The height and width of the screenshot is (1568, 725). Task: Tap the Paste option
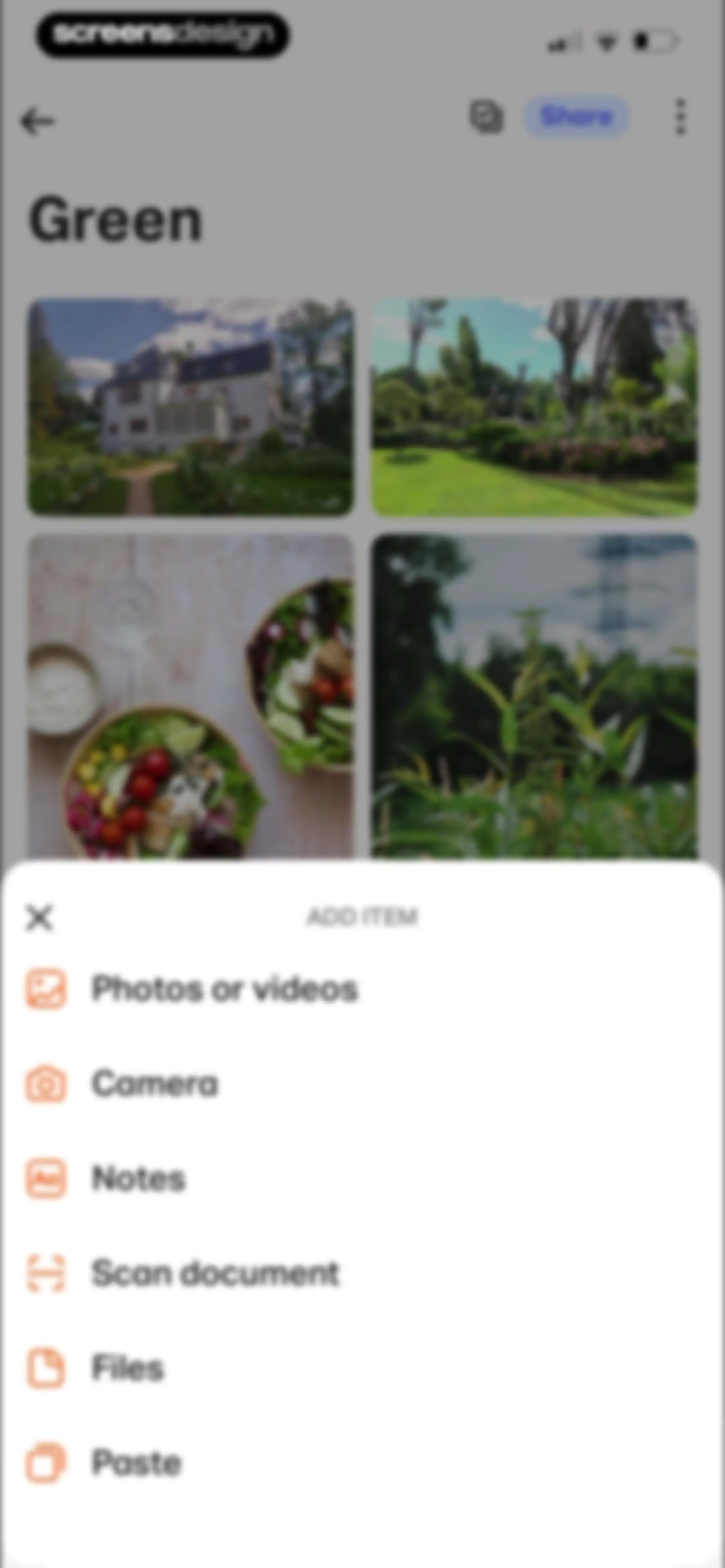coord(362,1462)
